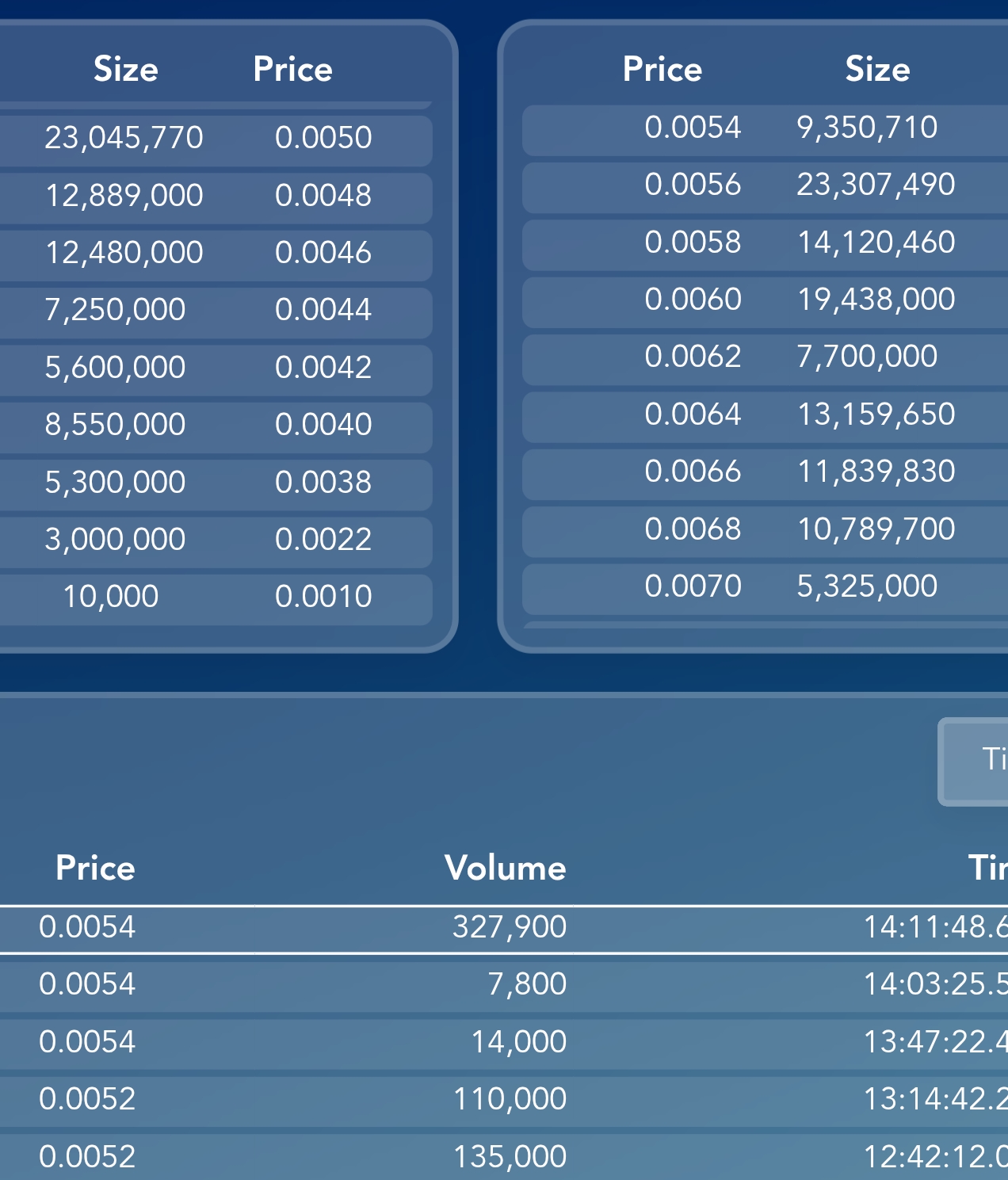1008x1180 pixels.
Task: Open the trade with volume 327,900
Action: tap(504, 928)
